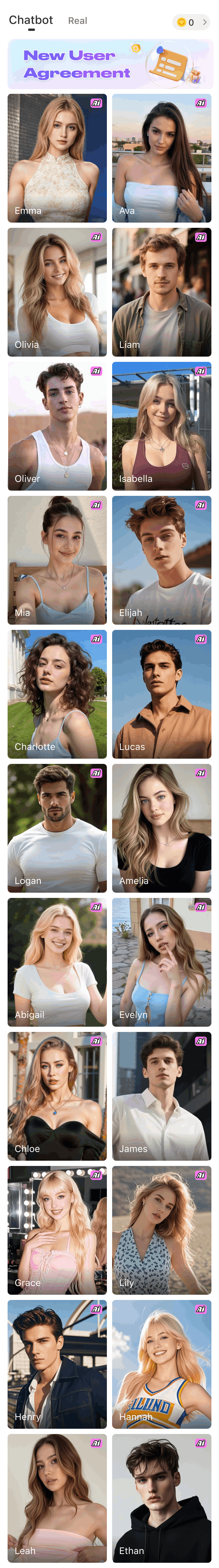Select Logan's character card
The width and height of the screenshot is (219, 1568).
[x=57, y=828]
